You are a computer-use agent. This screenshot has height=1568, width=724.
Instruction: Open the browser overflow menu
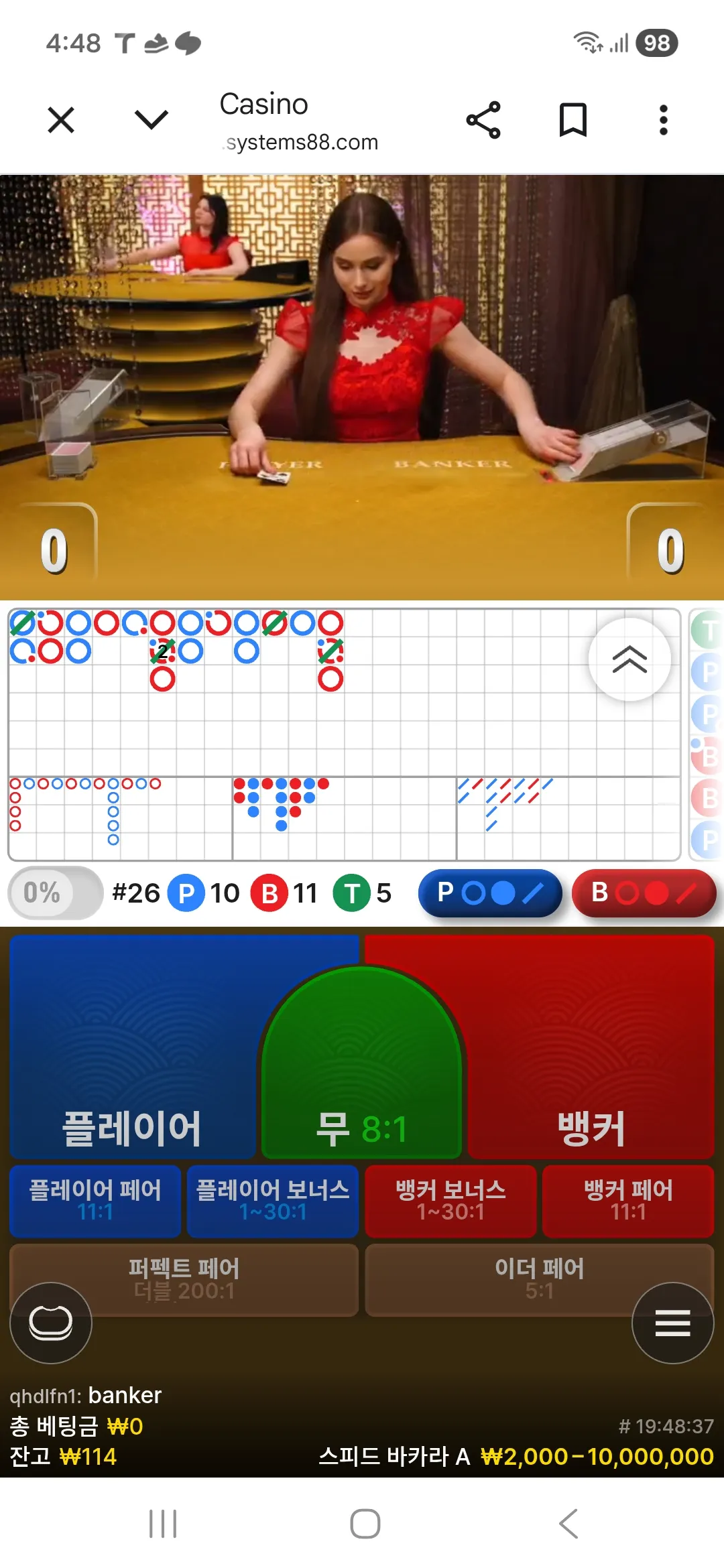pos(663,120)
